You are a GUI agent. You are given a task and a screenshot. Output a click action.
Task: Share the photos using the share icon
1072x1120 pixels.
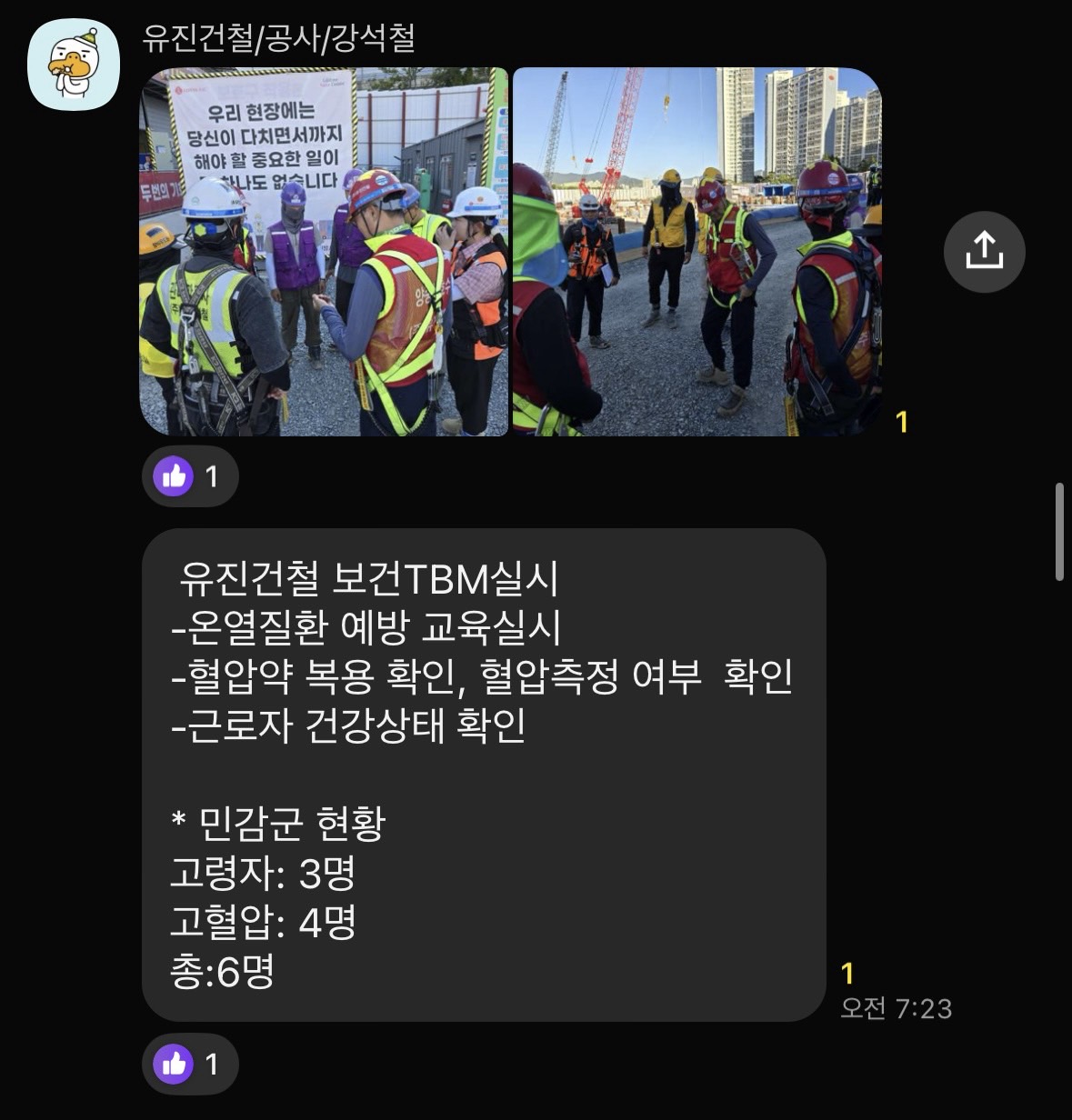pos(984,252)
